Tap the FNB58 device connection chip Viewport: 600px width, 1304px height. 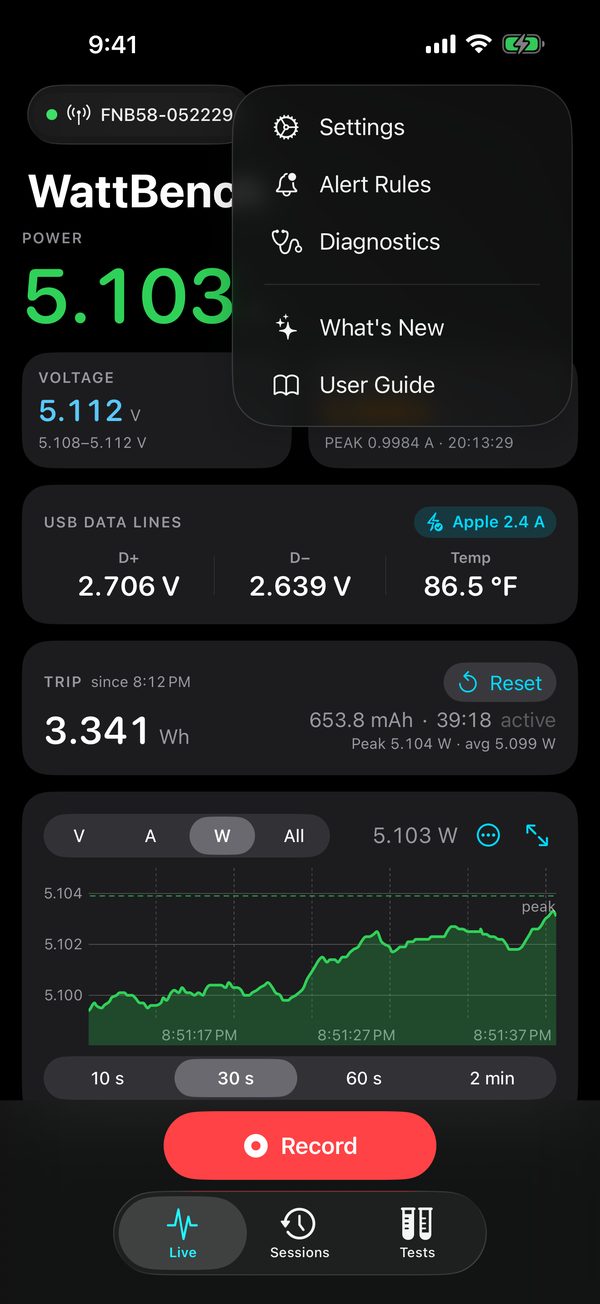click(140, 115)
